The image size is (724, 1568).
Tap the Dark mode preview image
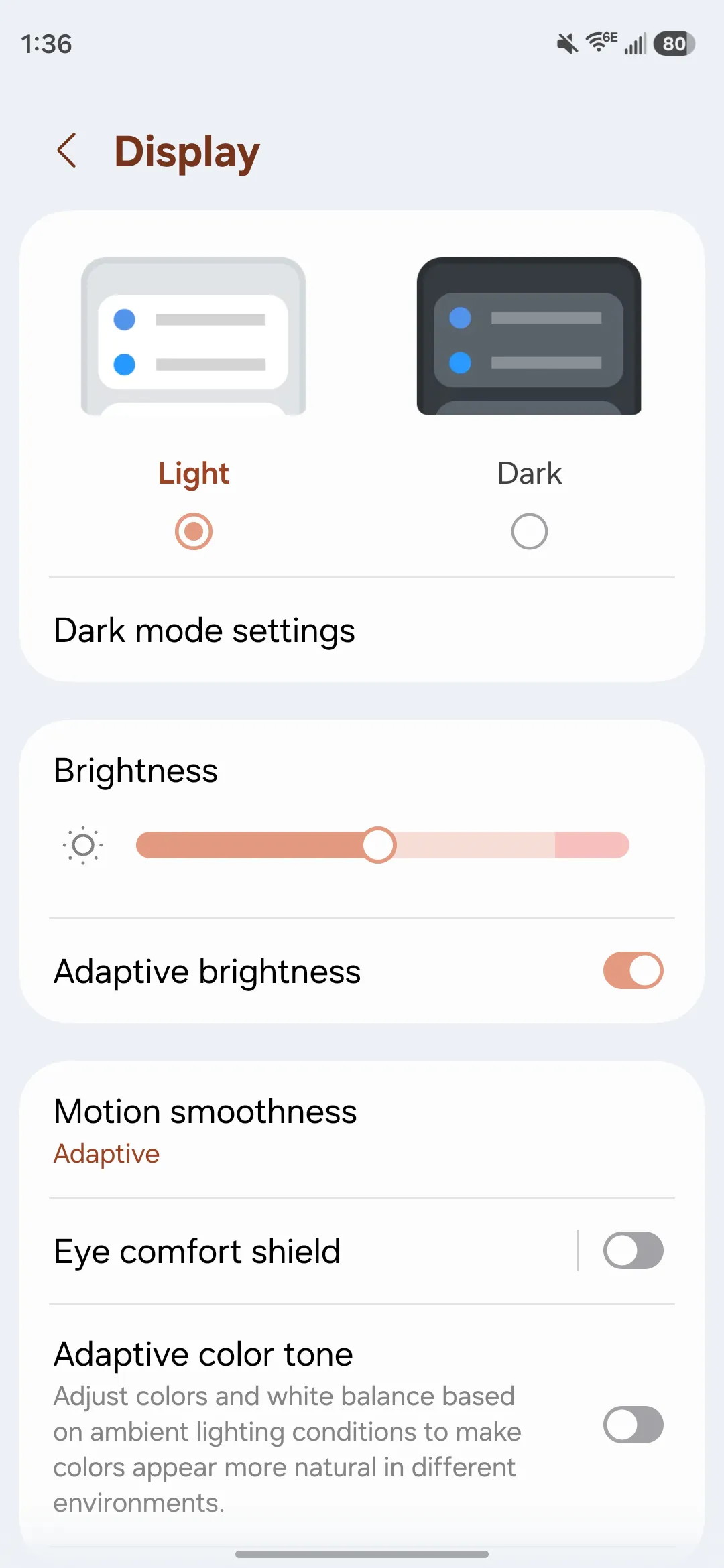click(529, 336)
